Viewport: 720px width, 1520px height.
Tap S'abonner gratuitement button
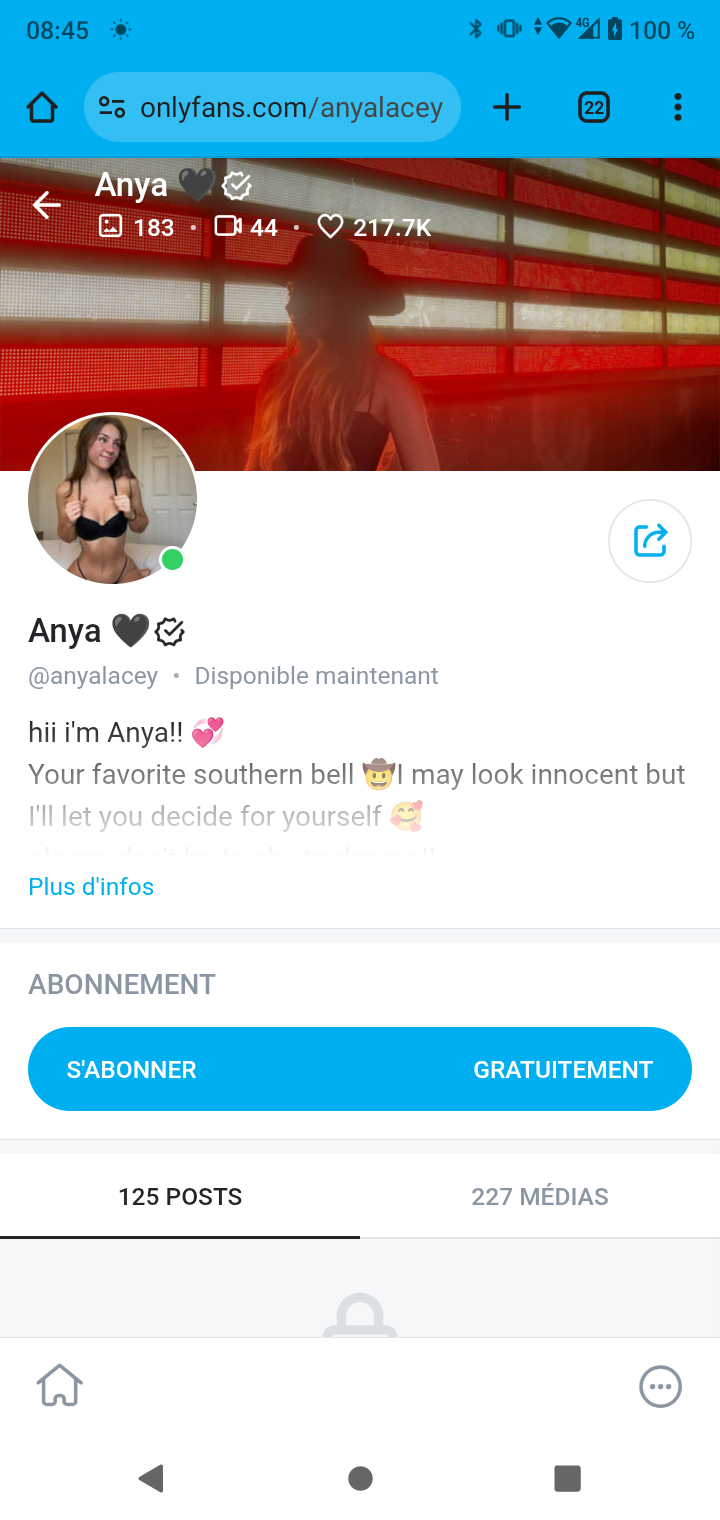[x=360, y=1069]
